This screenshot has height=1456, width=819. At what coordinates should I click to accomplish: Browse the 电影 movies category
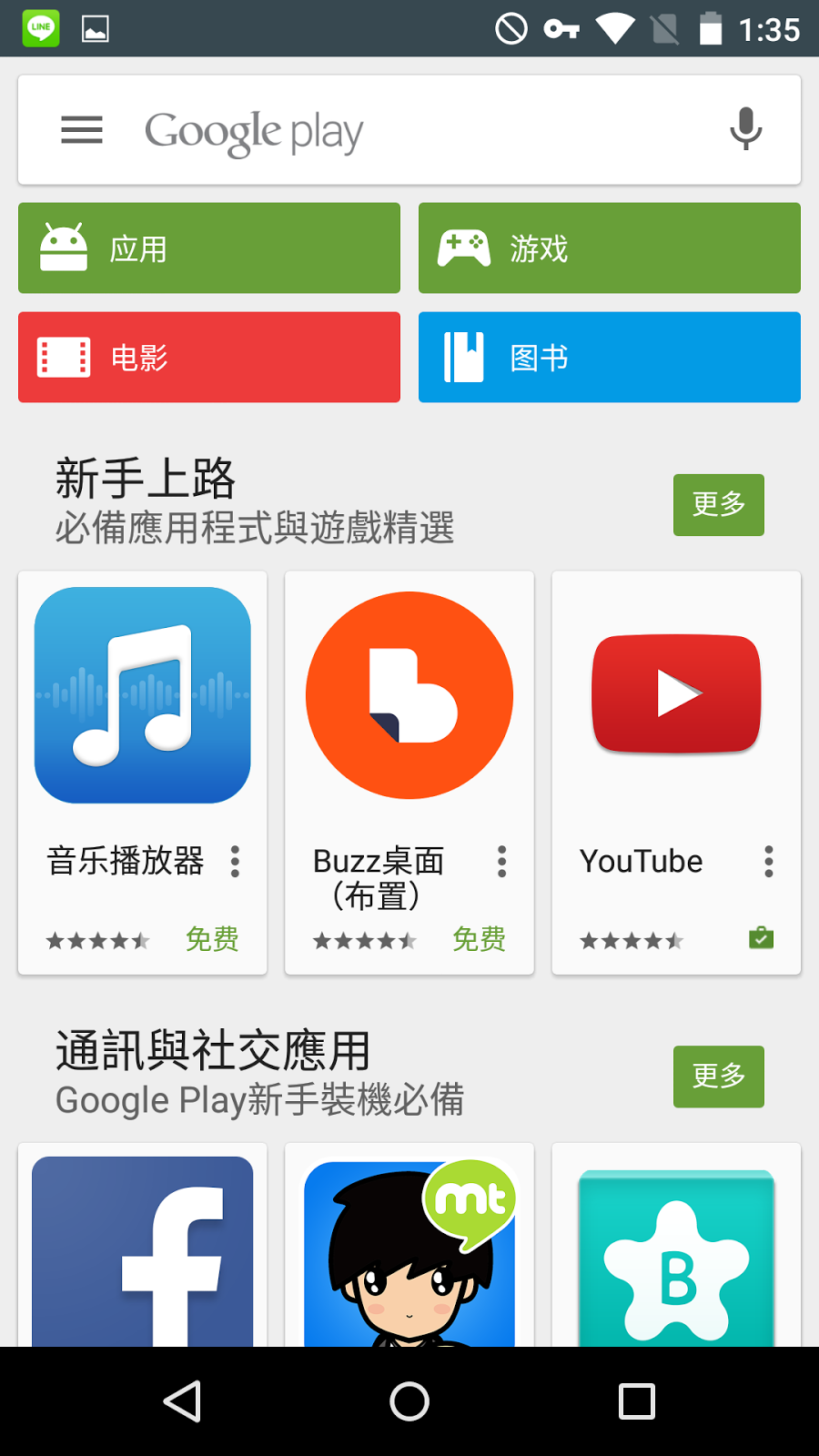(209, 358)
